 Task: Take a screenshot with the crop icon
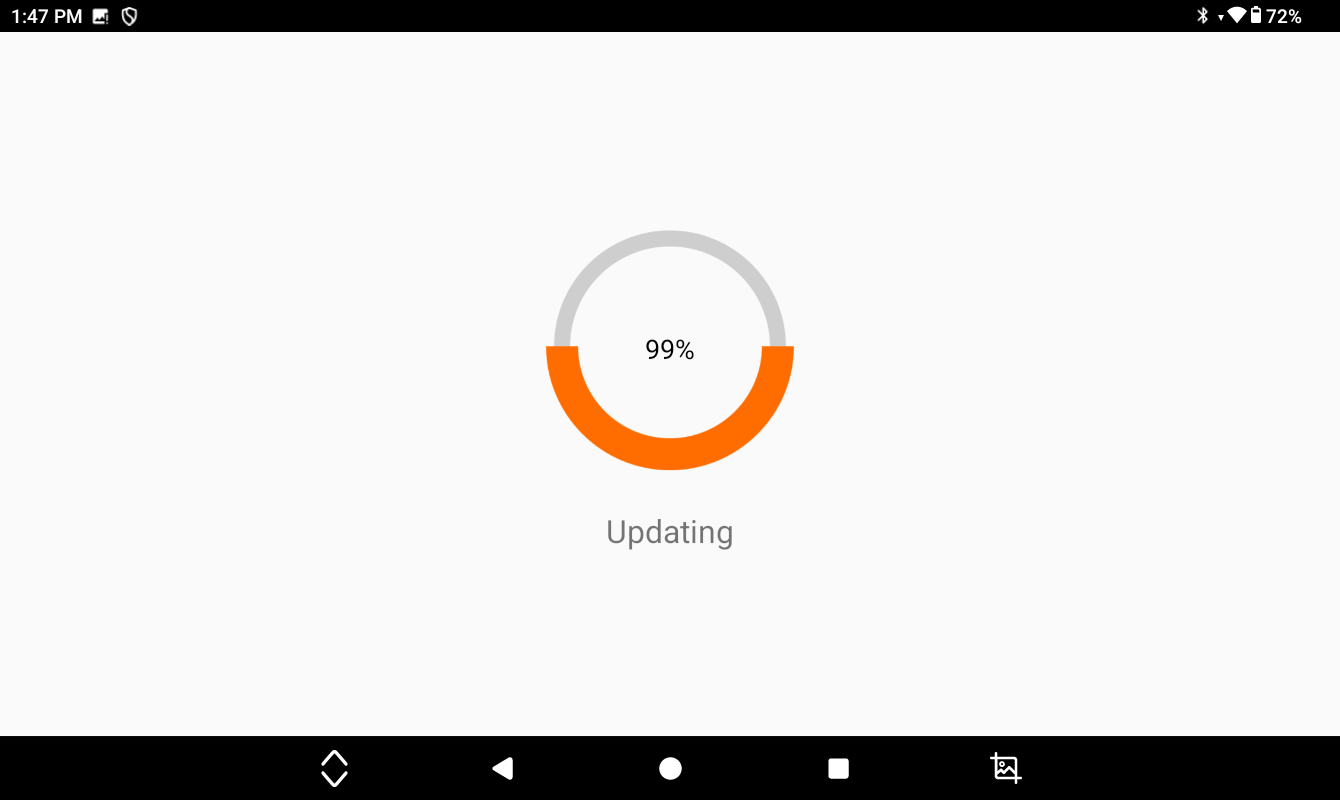(x=1005, y=767)
